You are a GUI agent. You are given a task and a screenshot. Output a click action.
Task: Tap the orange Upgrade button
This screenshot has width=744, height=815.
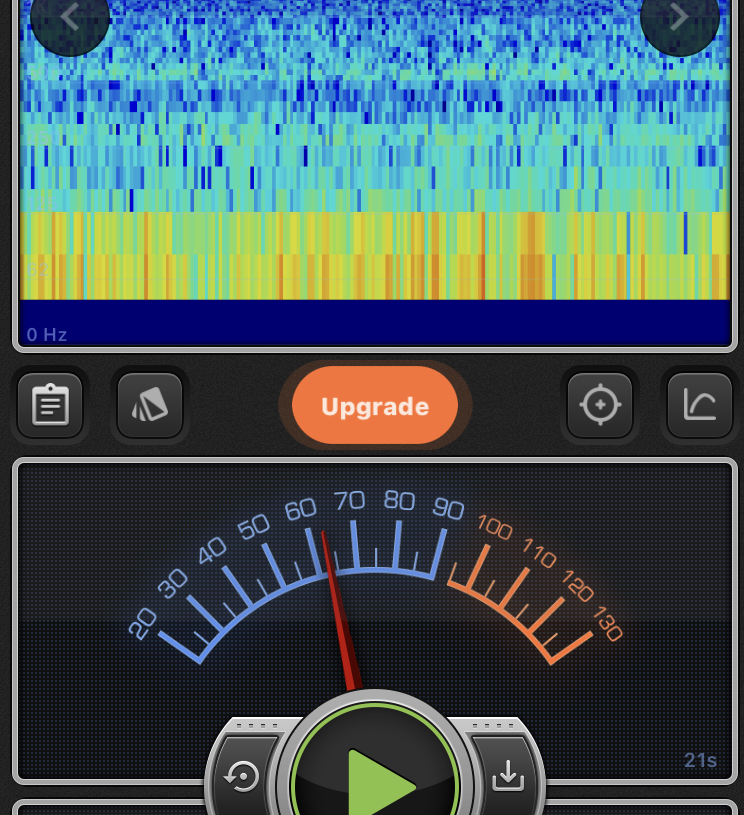pos(375,406)
